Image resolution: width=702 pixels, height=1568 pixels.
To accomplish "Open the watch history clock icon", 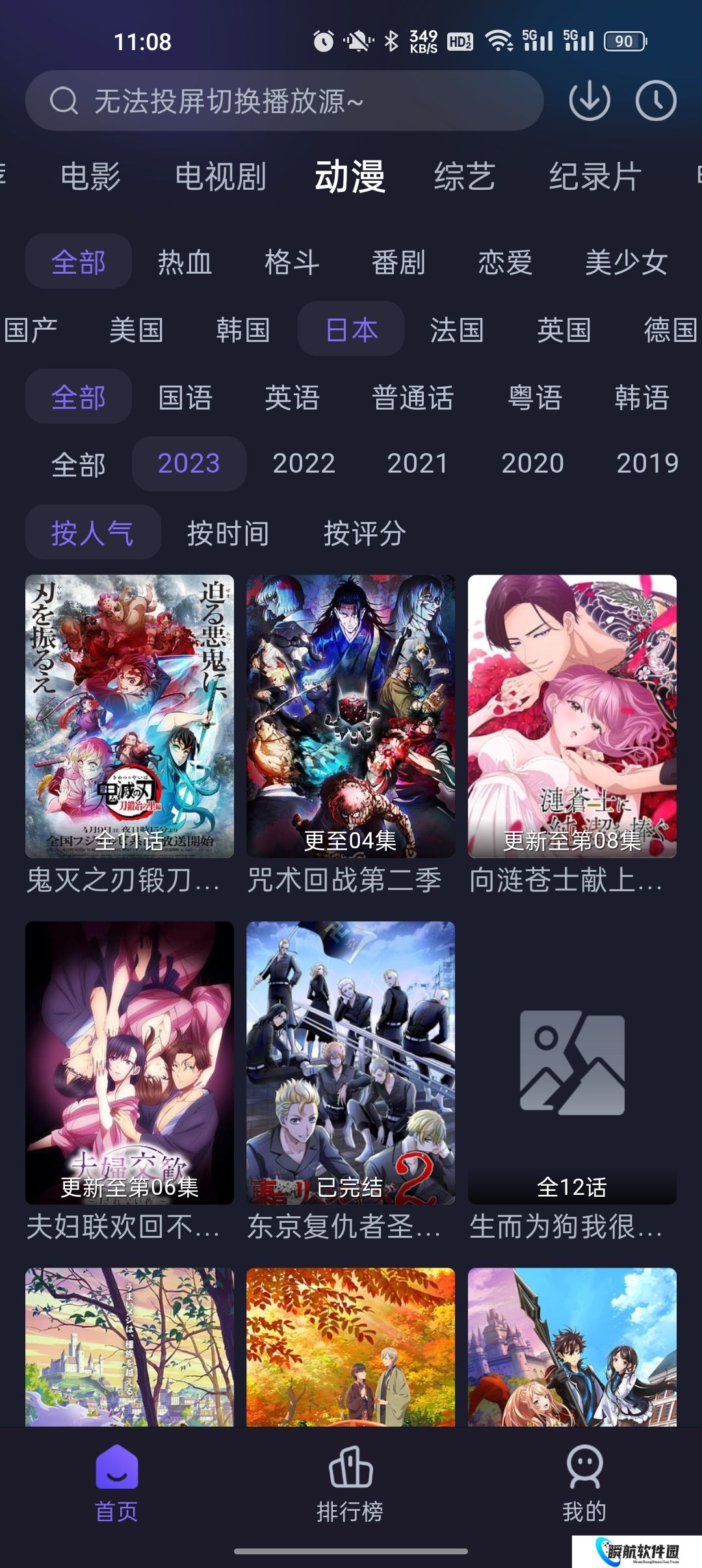I will (655, 101).
